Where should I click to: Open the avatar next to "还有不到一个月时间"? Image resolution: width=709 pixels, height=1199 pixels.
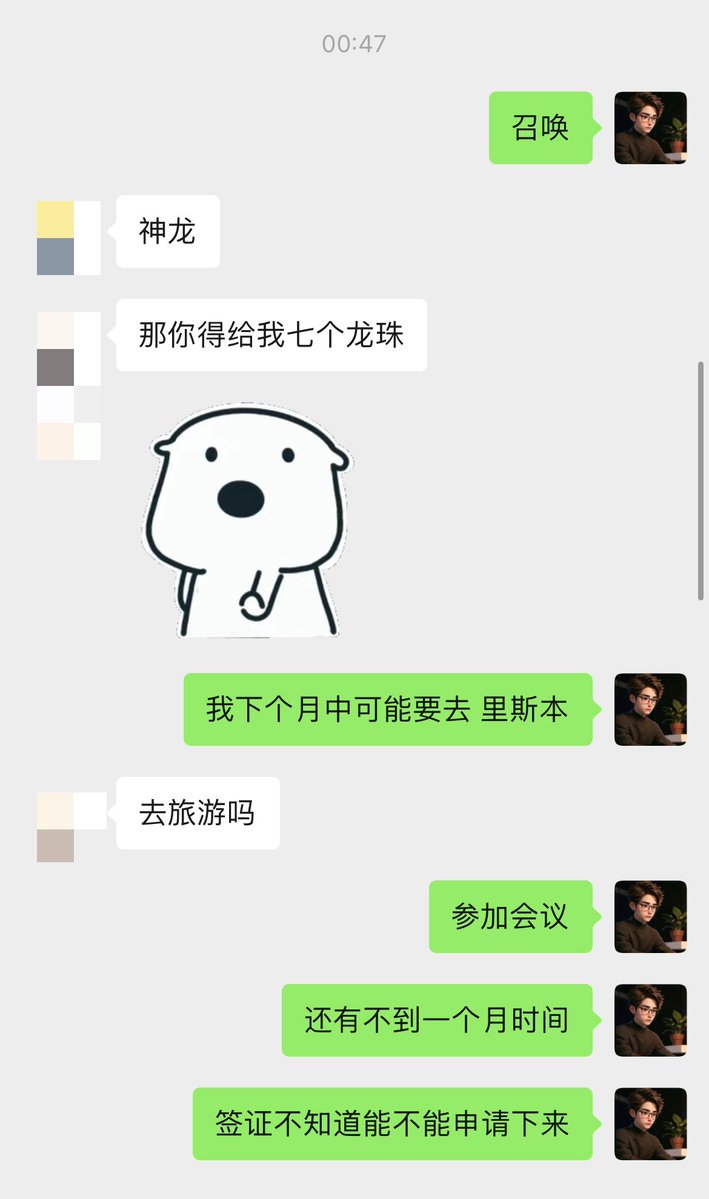650,1020
